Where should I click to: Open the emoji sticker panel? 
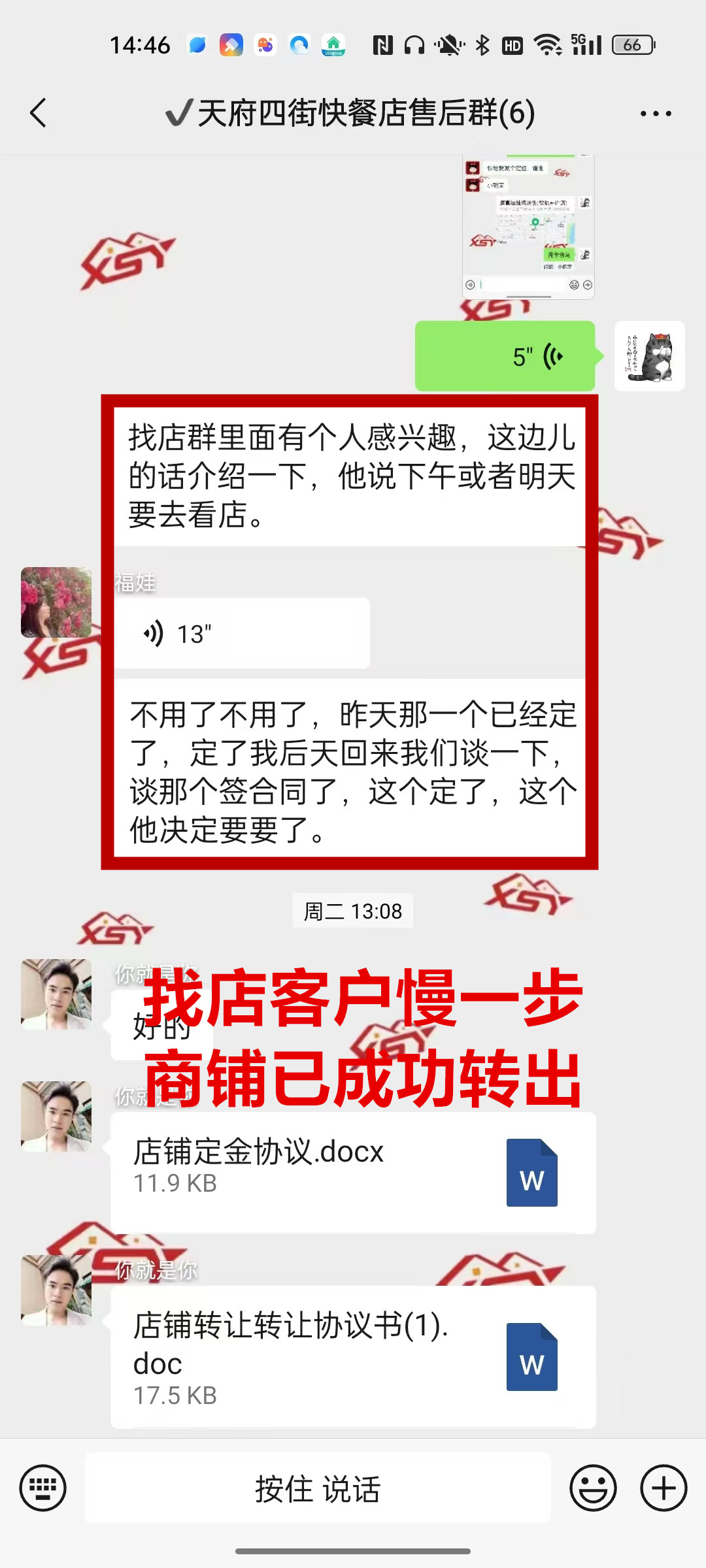pos(593,1488)
